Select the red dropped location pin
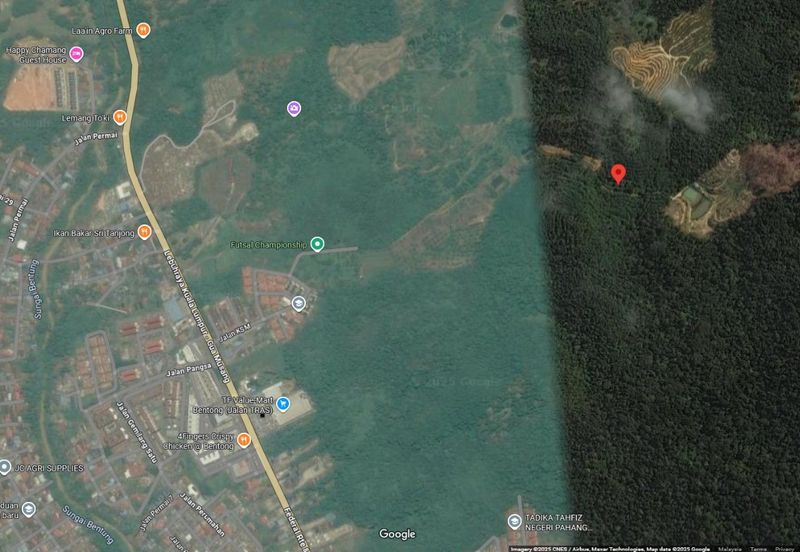 point(618,174)
